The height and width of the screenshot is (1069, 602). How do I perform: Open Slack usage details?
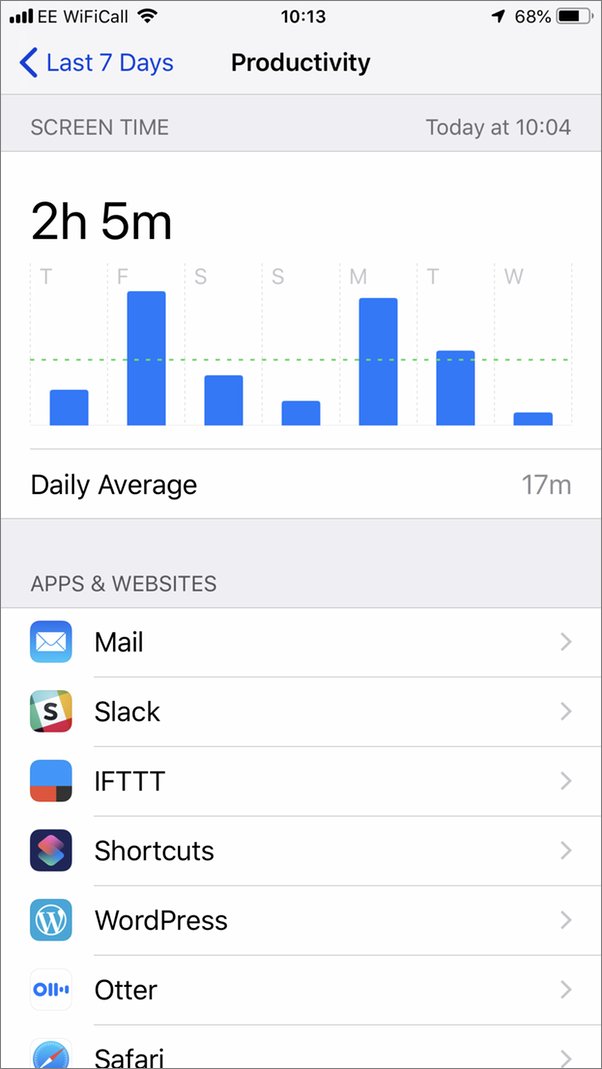click(x=301, y=712)
